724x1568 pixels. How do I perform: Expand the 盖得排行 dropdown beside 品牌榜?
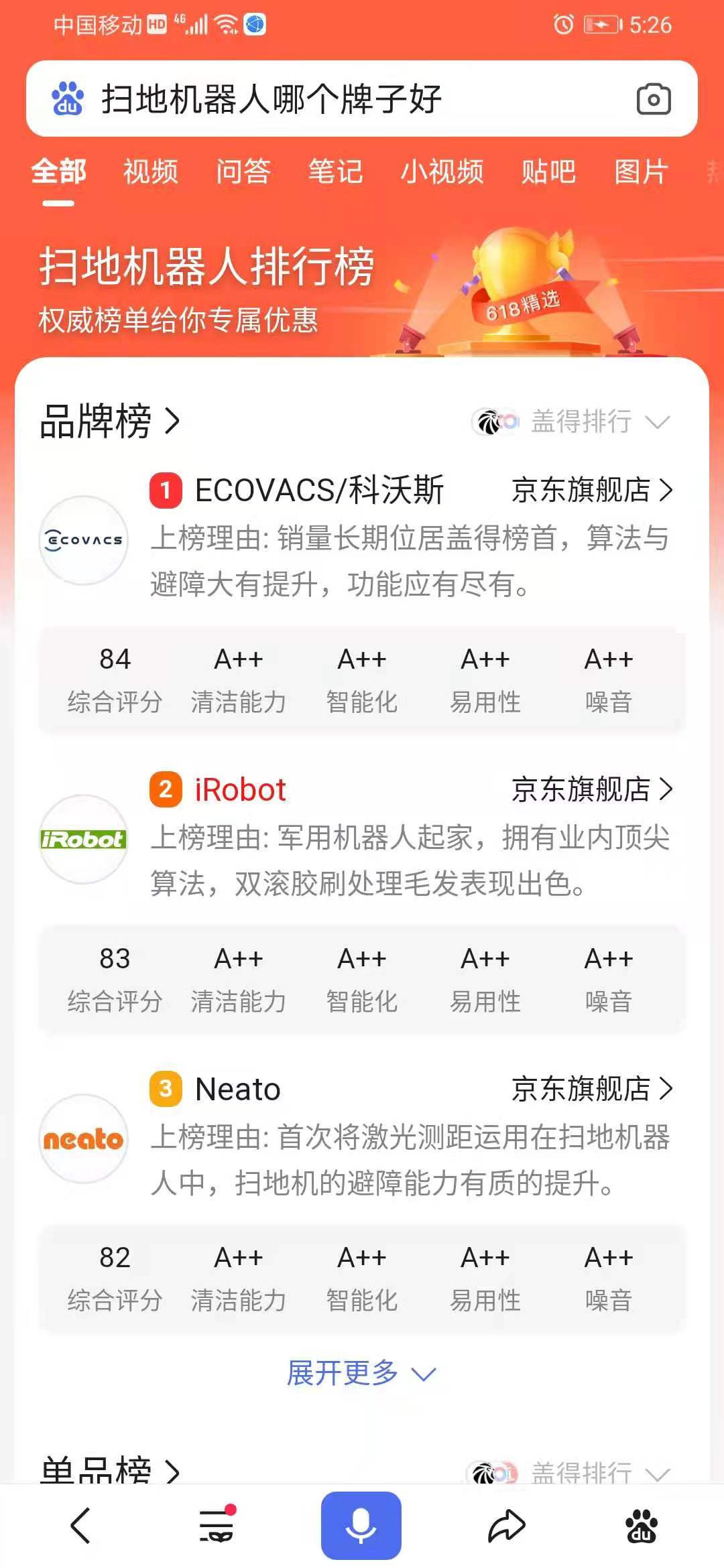coord(570,421)
